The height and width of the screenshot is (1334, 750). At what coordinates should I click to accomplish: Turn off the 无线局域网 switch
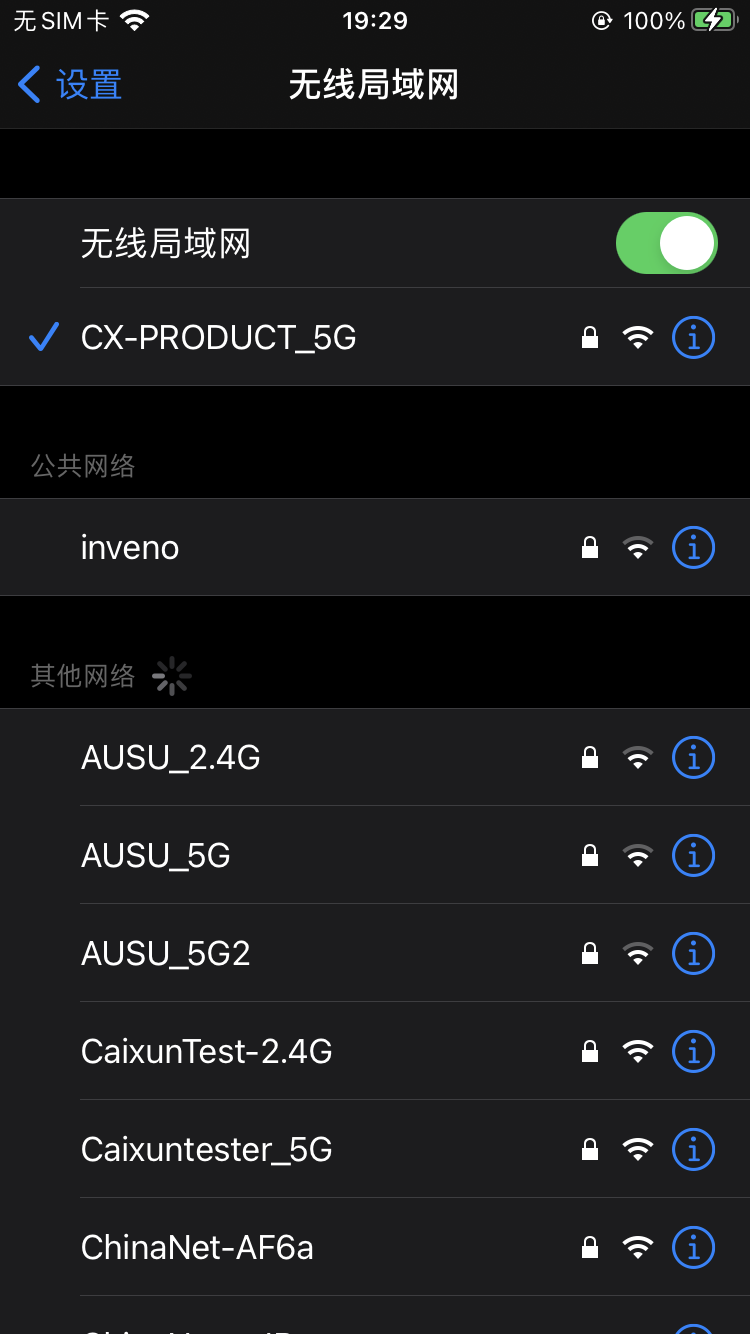(x=666, y=243)
